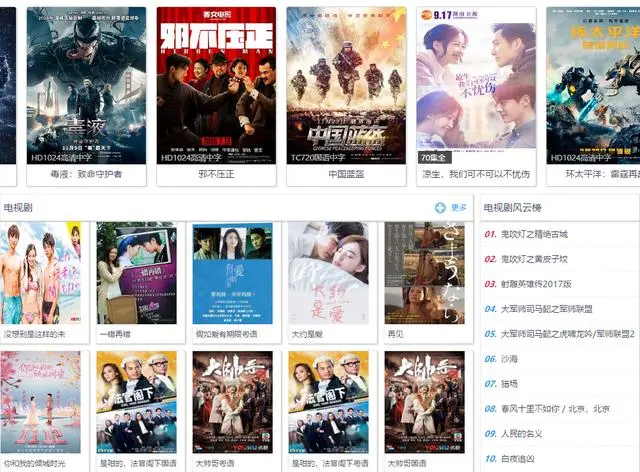Open the 你和我的倾城时光 drama tile
Image resolution: width=640 pixels, height=472 pixels.
click(x=42, y=400)
